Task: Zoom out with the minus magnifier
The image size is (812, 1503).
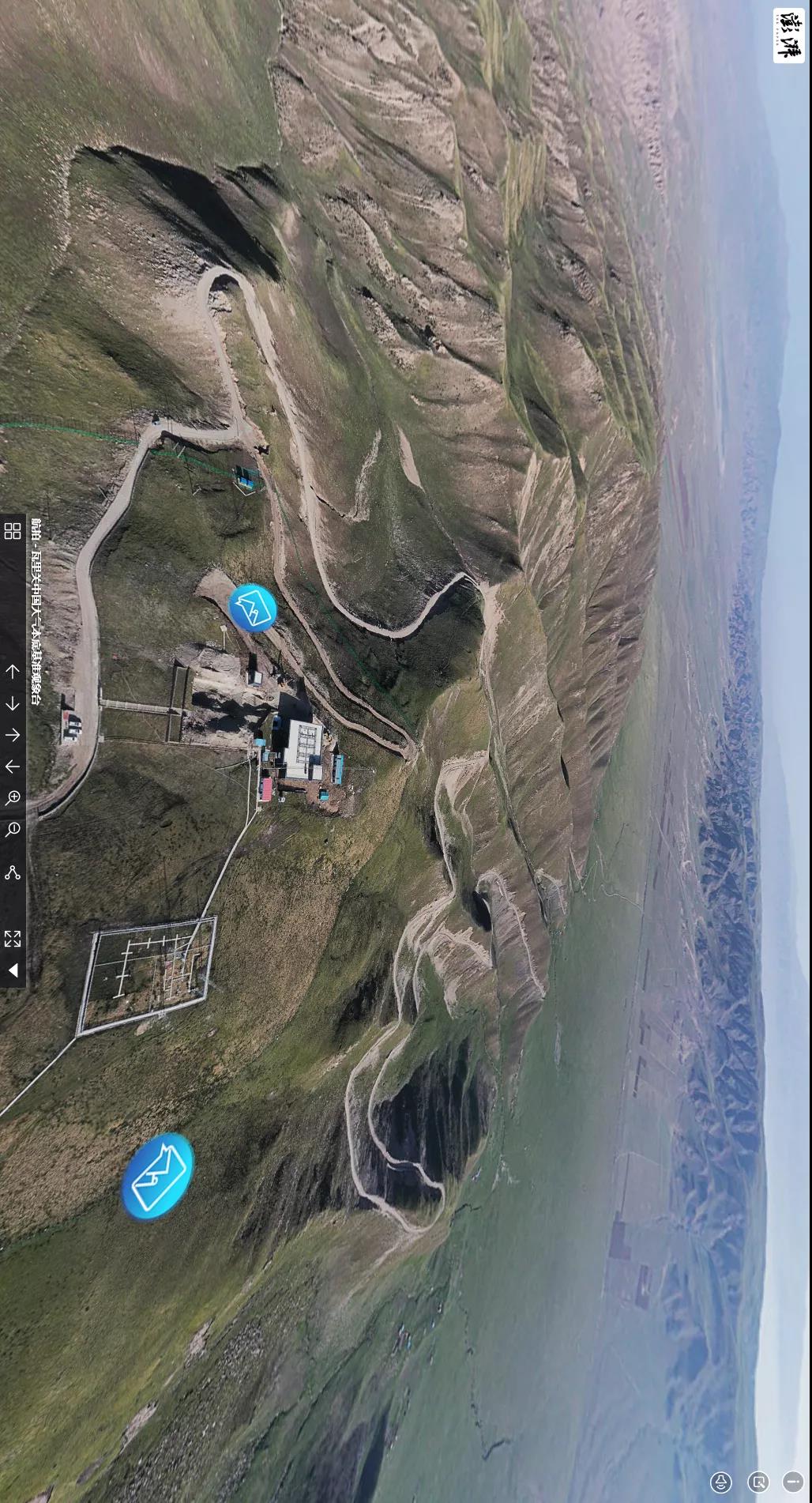Action: click(13, 830)
